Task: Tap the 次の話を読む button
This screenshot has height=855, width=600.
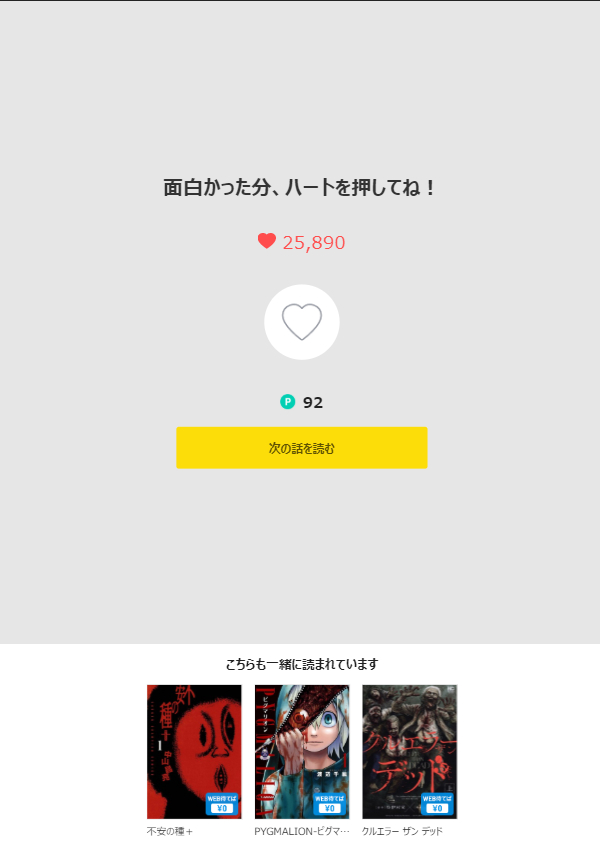Action: tap(301, 448)
